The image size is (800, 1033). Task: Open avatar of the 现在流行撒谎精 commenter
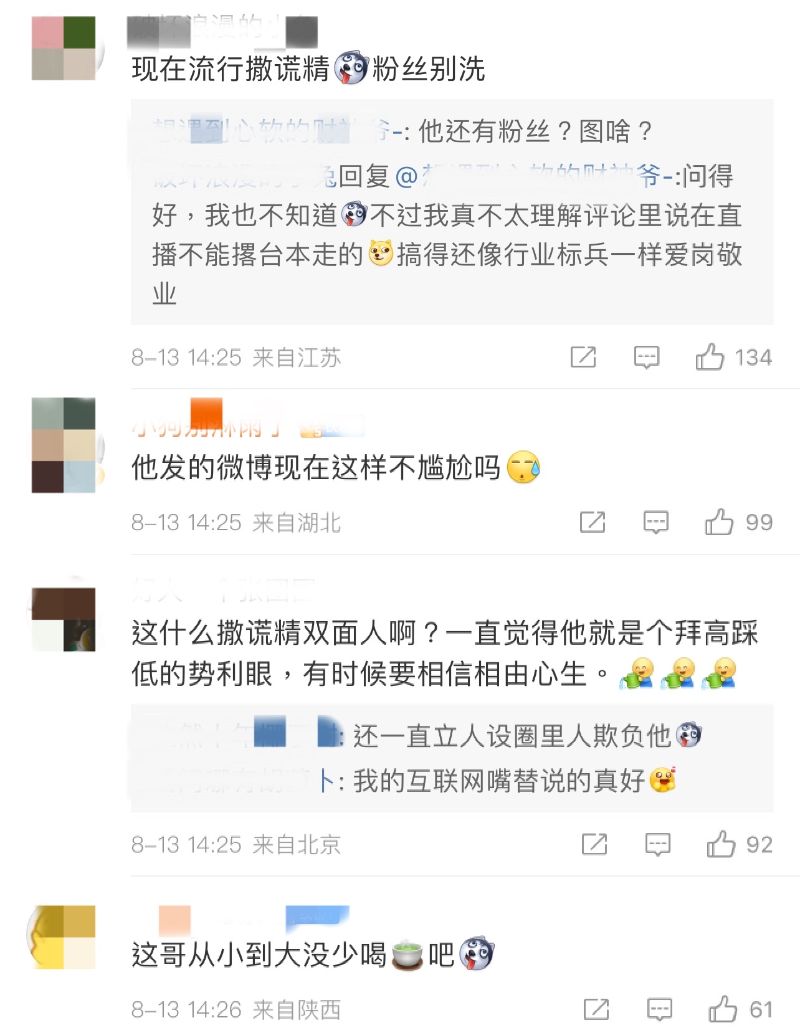[63, 48]
